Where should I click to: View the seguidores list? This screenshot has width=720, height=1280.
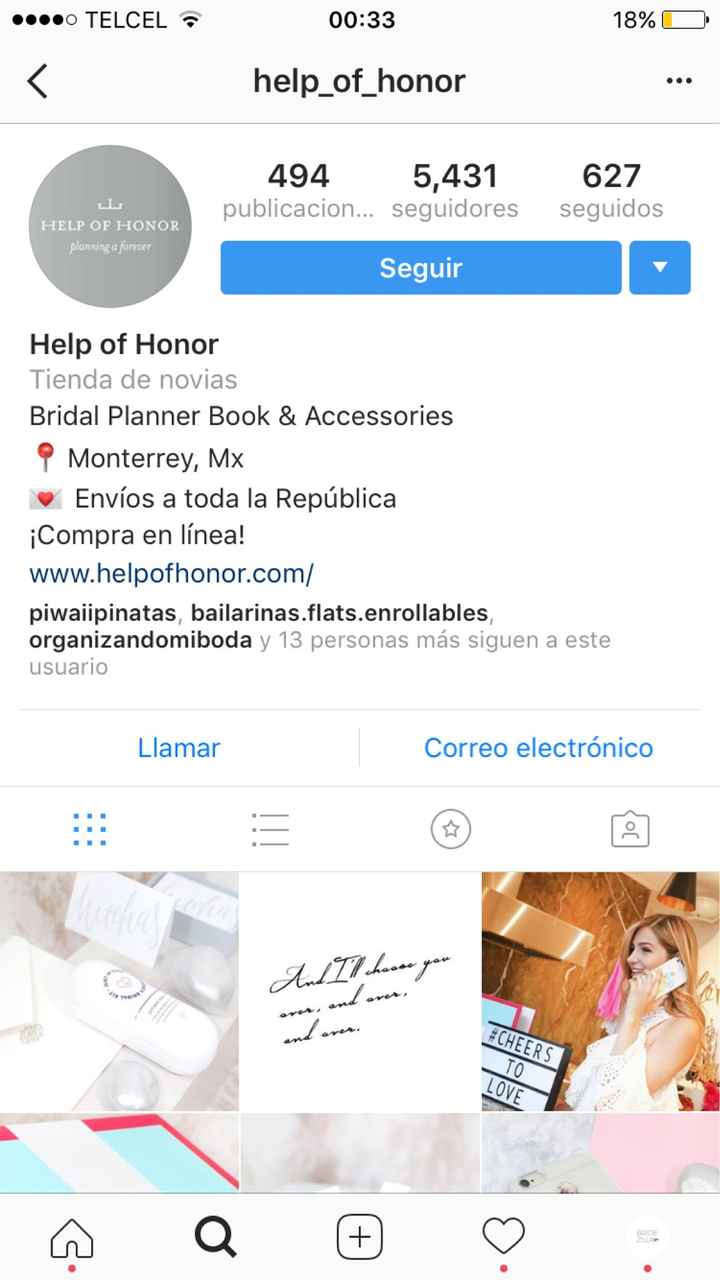click(455, 191)
